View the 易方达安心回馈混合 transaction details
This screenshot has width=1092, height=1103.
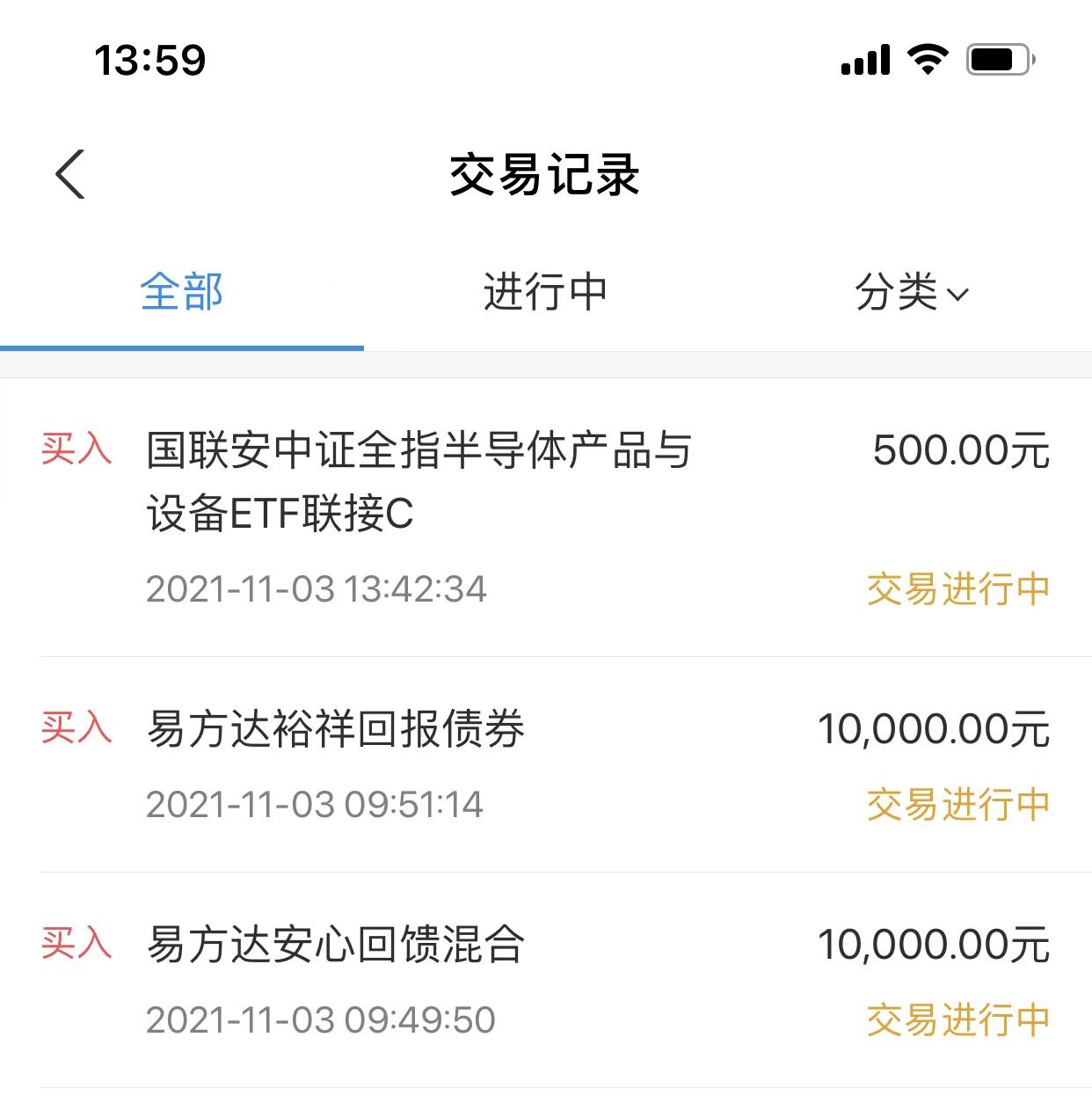pyautogui.click(x=545, y=979)
